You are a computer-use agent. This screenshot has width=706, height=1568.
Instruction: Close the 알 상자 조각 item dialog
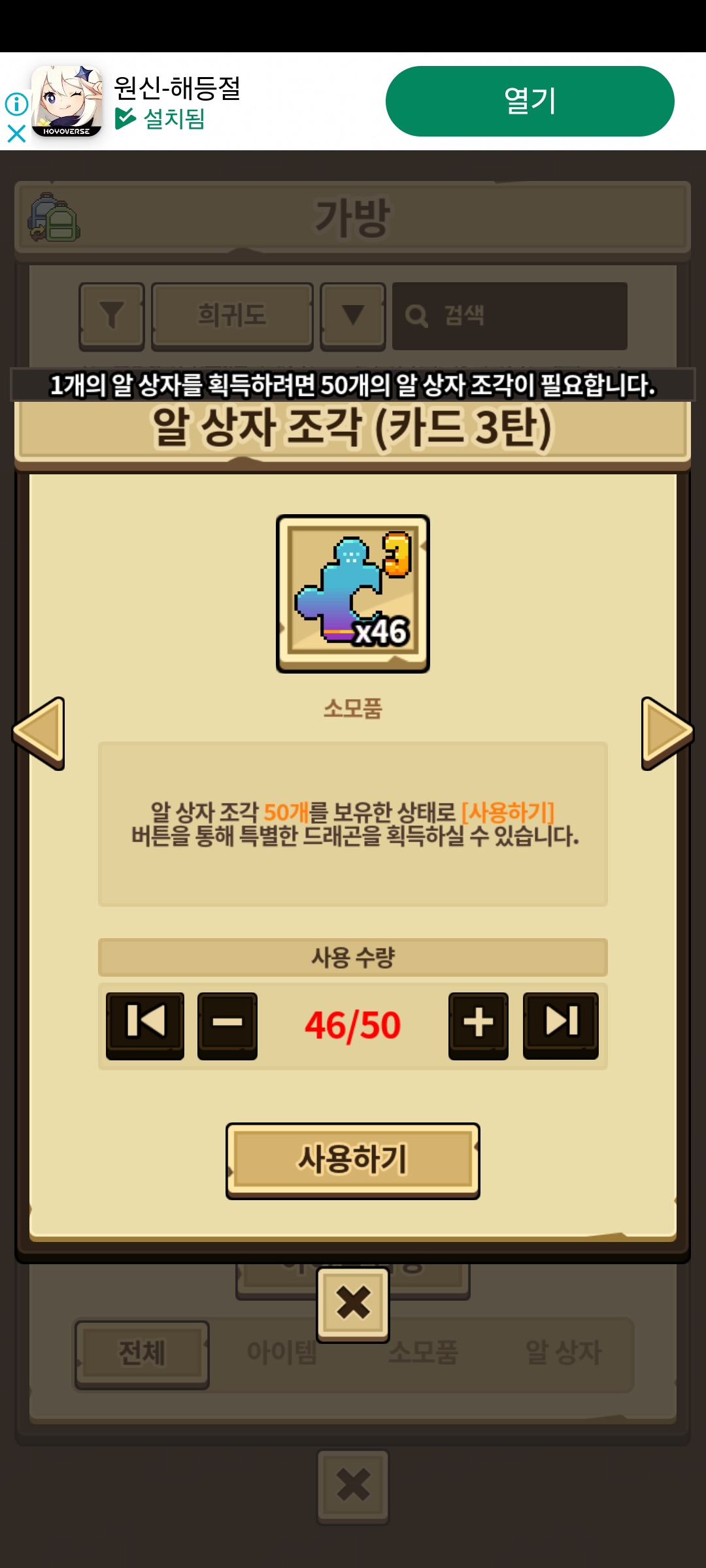(353, 1304)
